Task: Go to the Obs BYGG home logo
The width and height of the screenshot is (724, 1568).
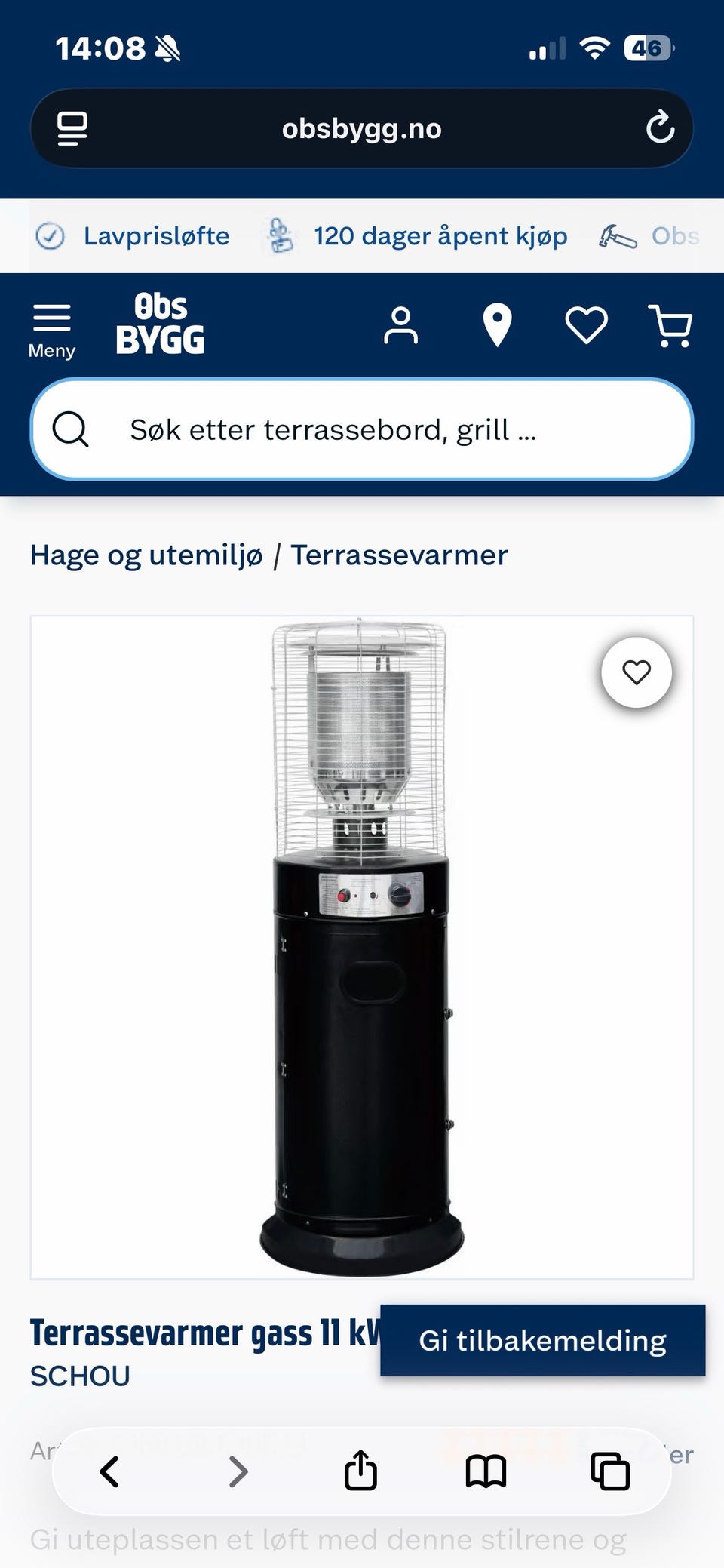Action: pos(160,324)
